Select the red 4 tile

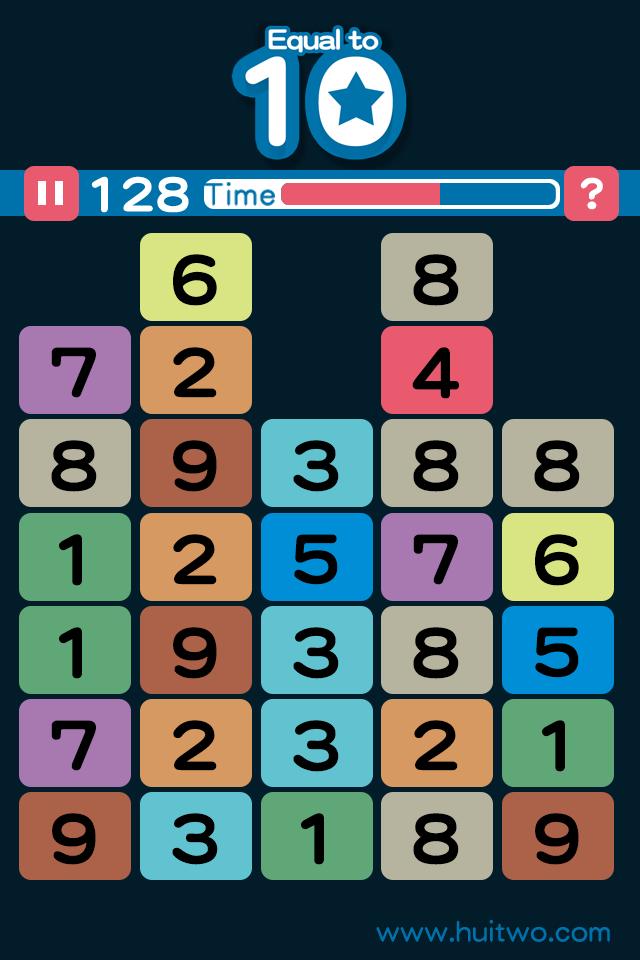(436, 370)
